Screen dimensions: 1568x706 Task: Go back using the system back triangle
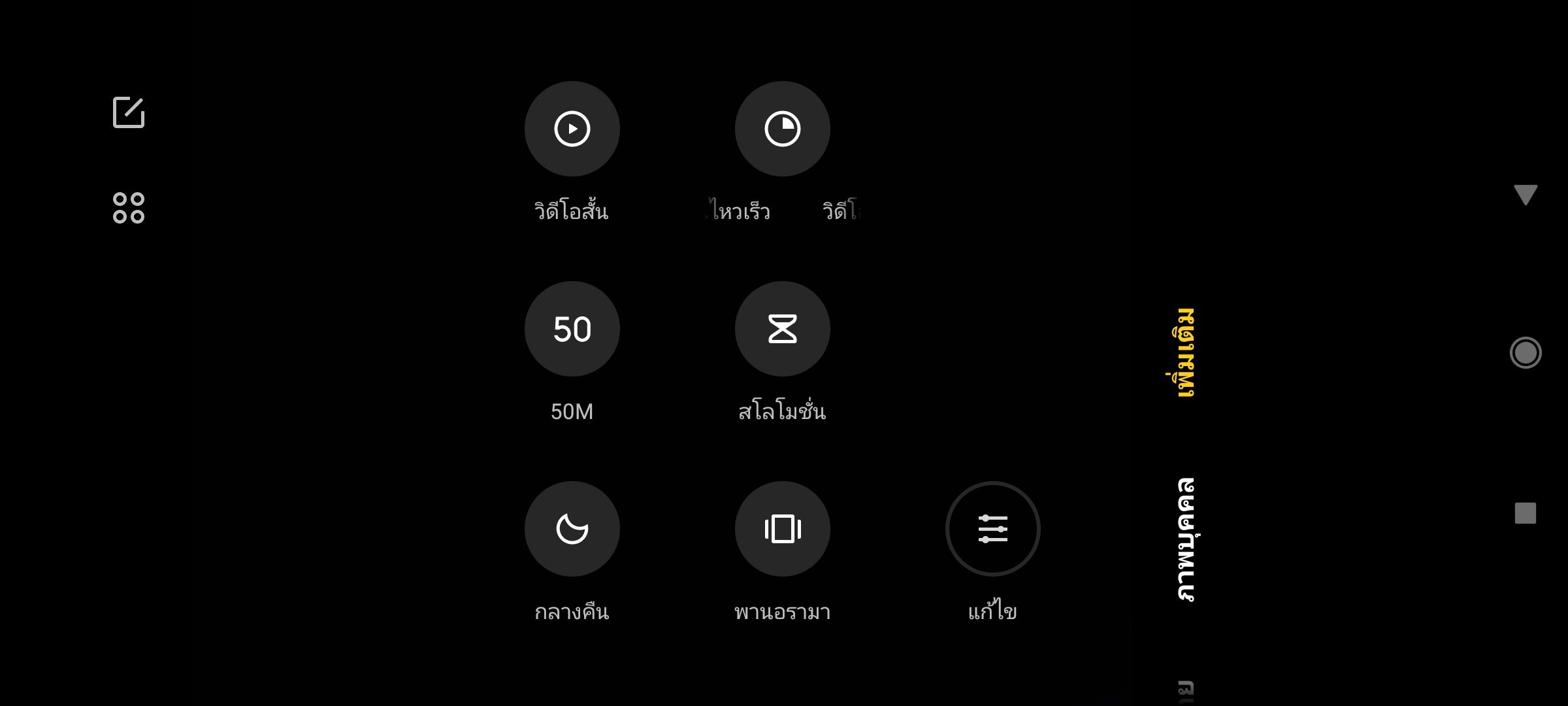tap(1526, 195)
